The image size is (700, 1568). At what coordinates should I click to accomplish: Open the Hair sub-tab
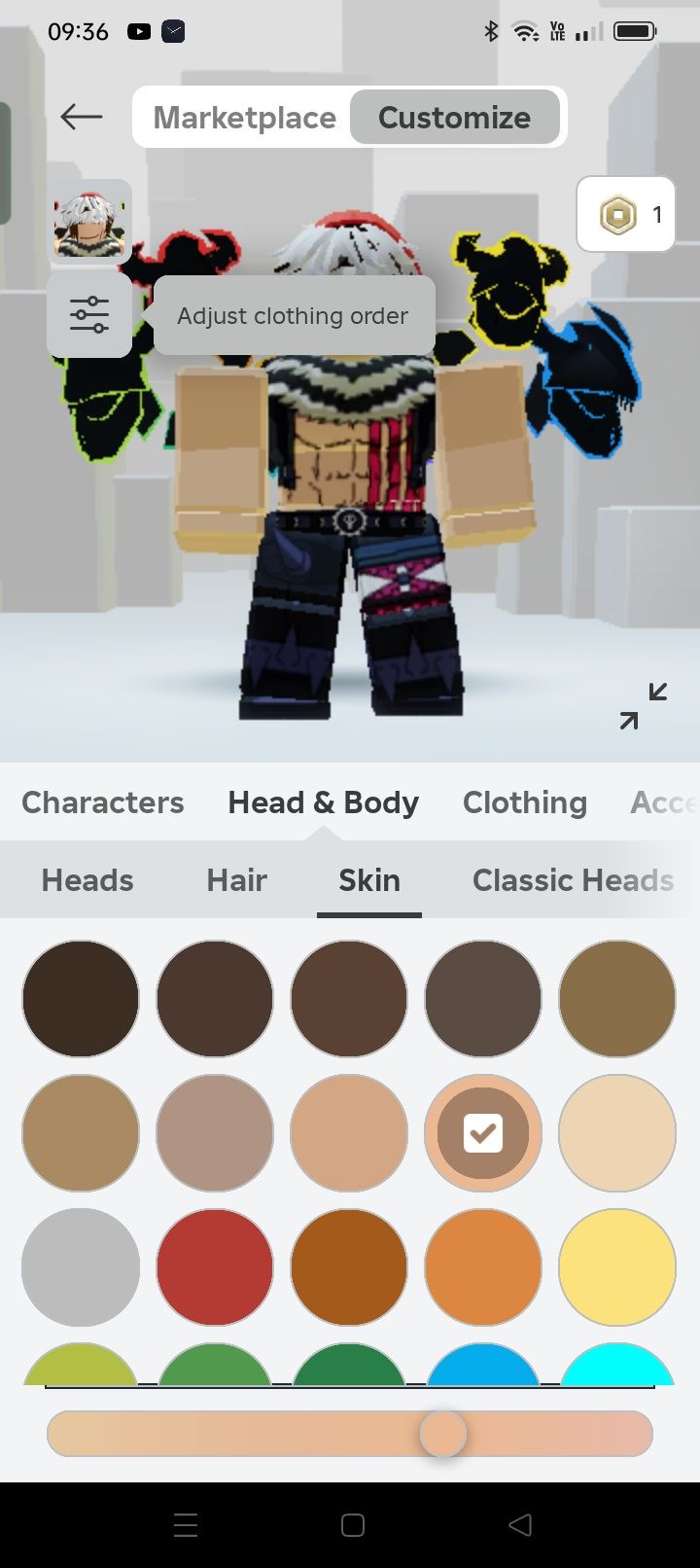click(236, 880)
